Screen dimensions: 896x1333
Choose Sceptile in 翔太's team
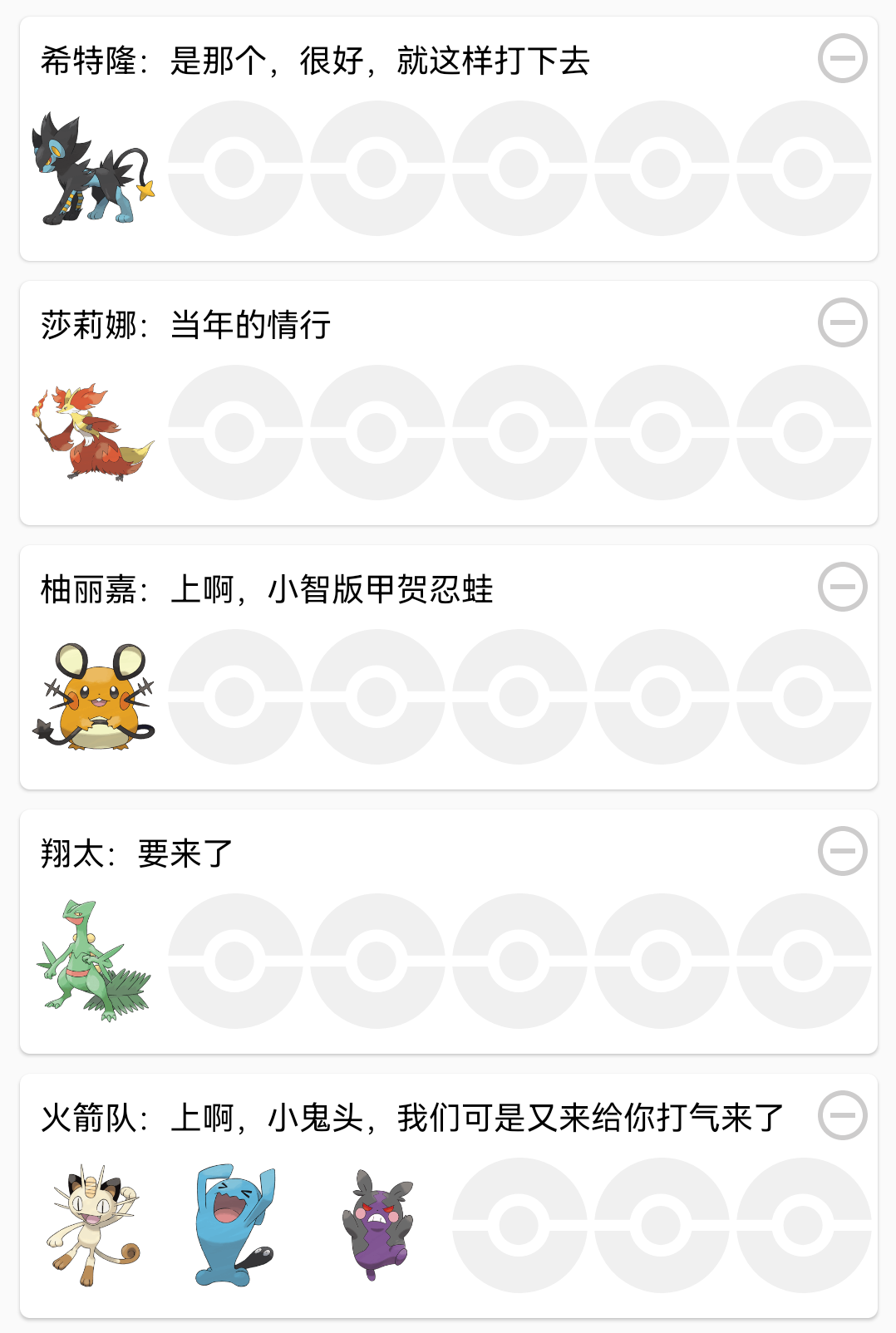[x=93, y=962]
